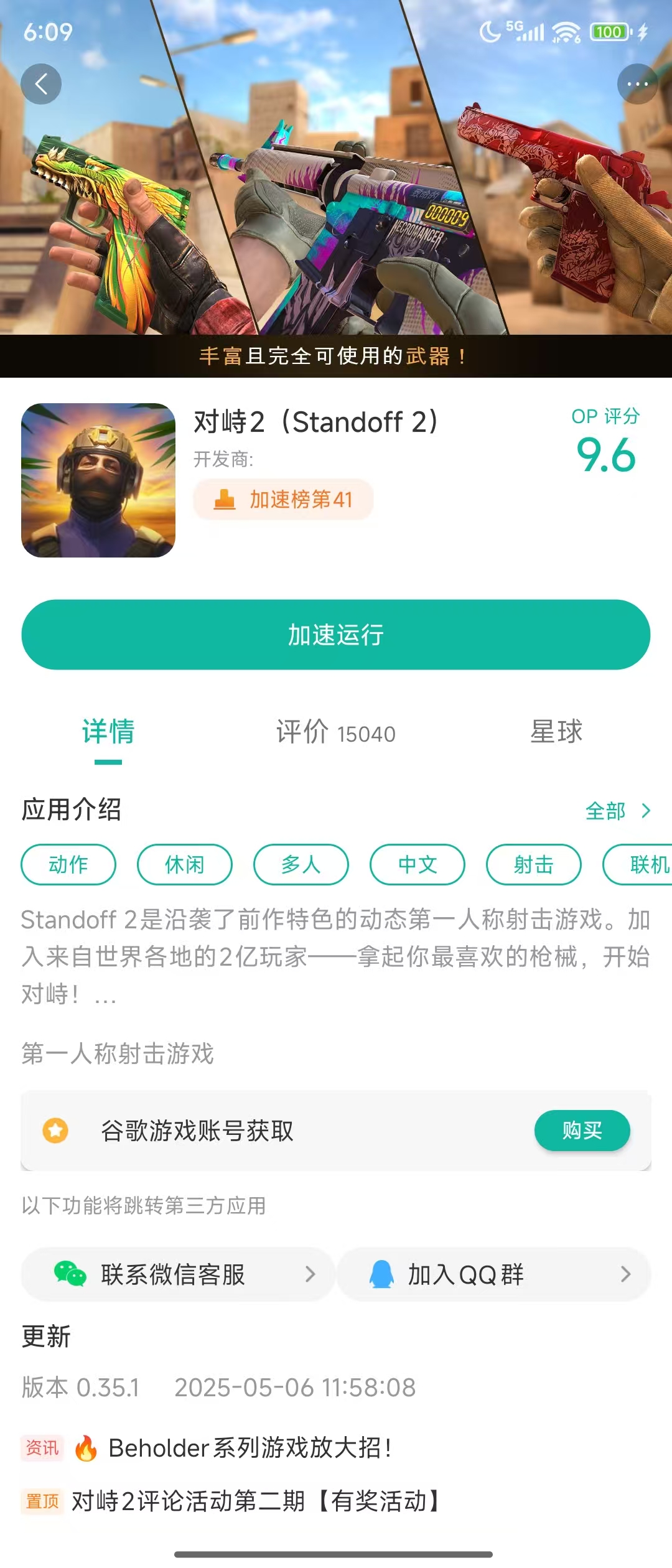Image resolution: width=672 pixels, height=1568 pixels.
Task: Select the 联机 tag chip
Action: tap(641, 864)
